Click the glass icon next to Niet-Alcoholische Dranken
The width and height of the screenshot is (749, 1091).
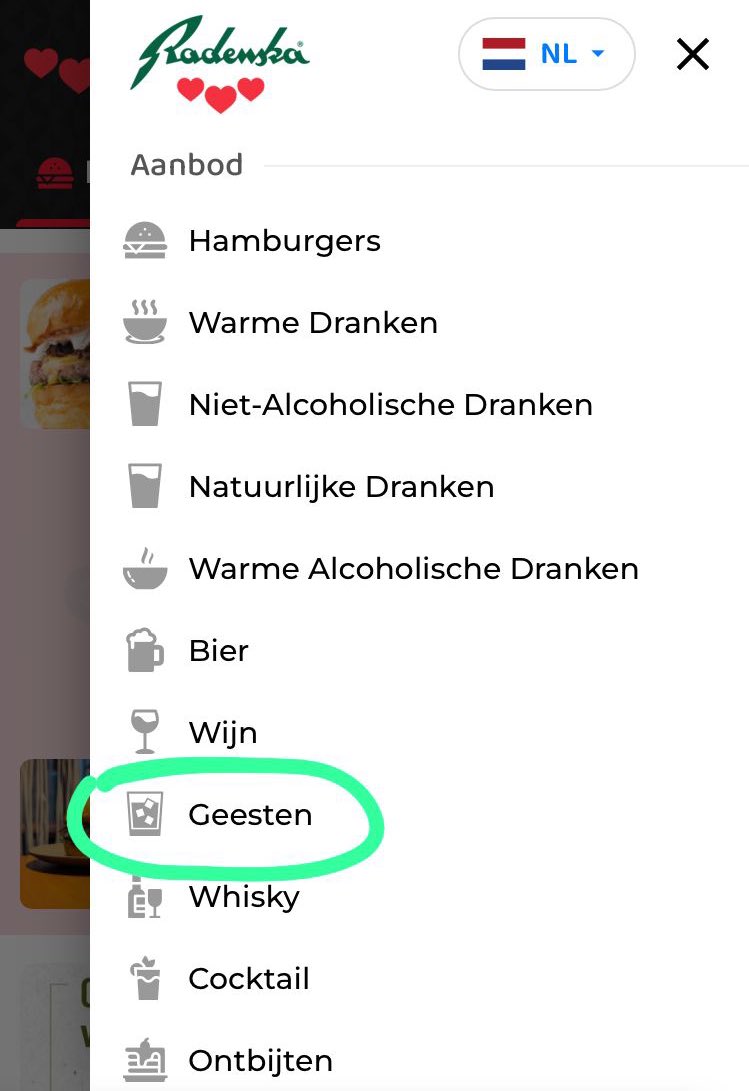coord(146,404)
